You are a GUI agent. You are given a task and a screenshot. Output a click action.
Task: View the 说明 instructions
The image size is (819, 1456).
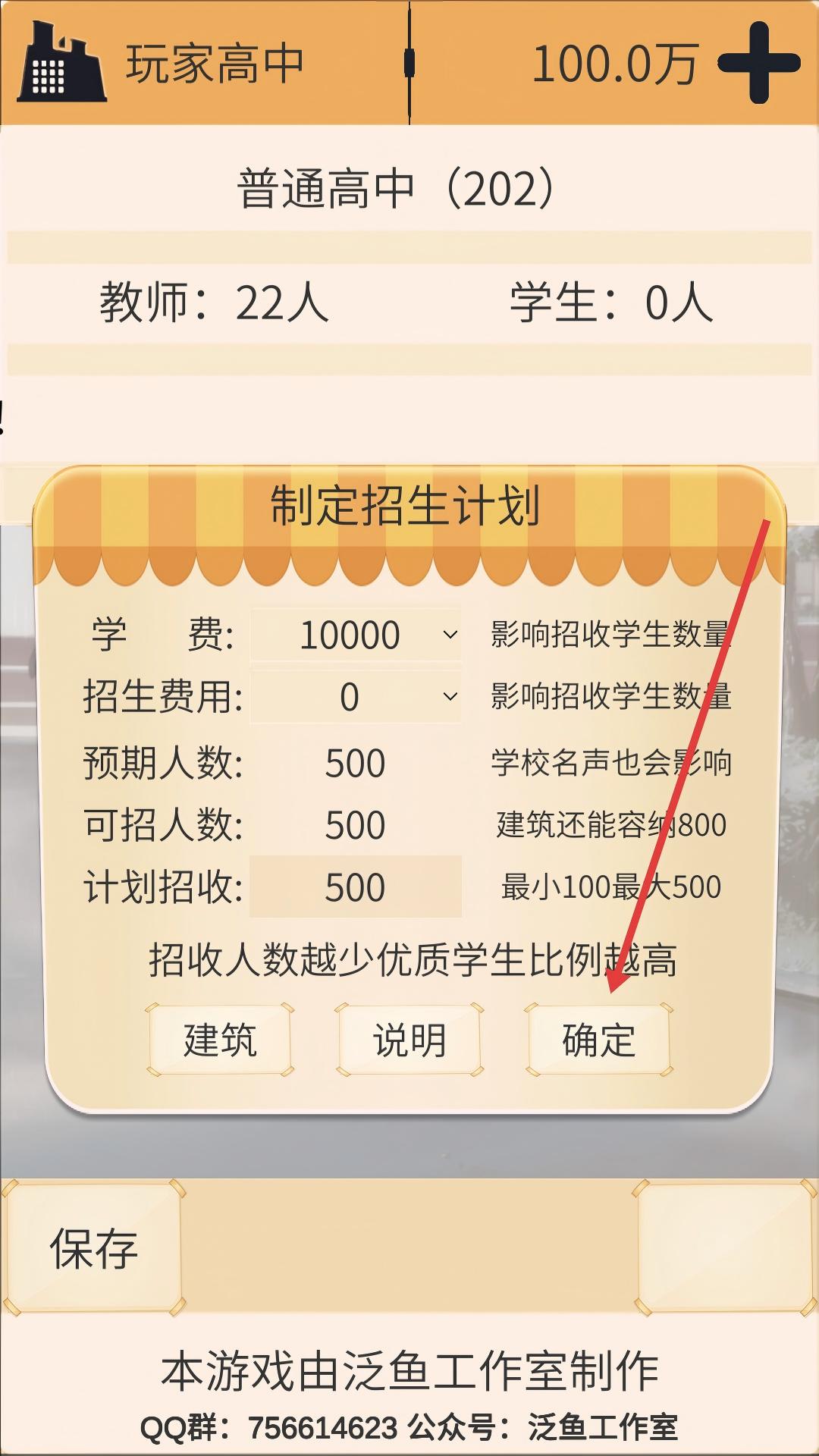coord(409,1040)
